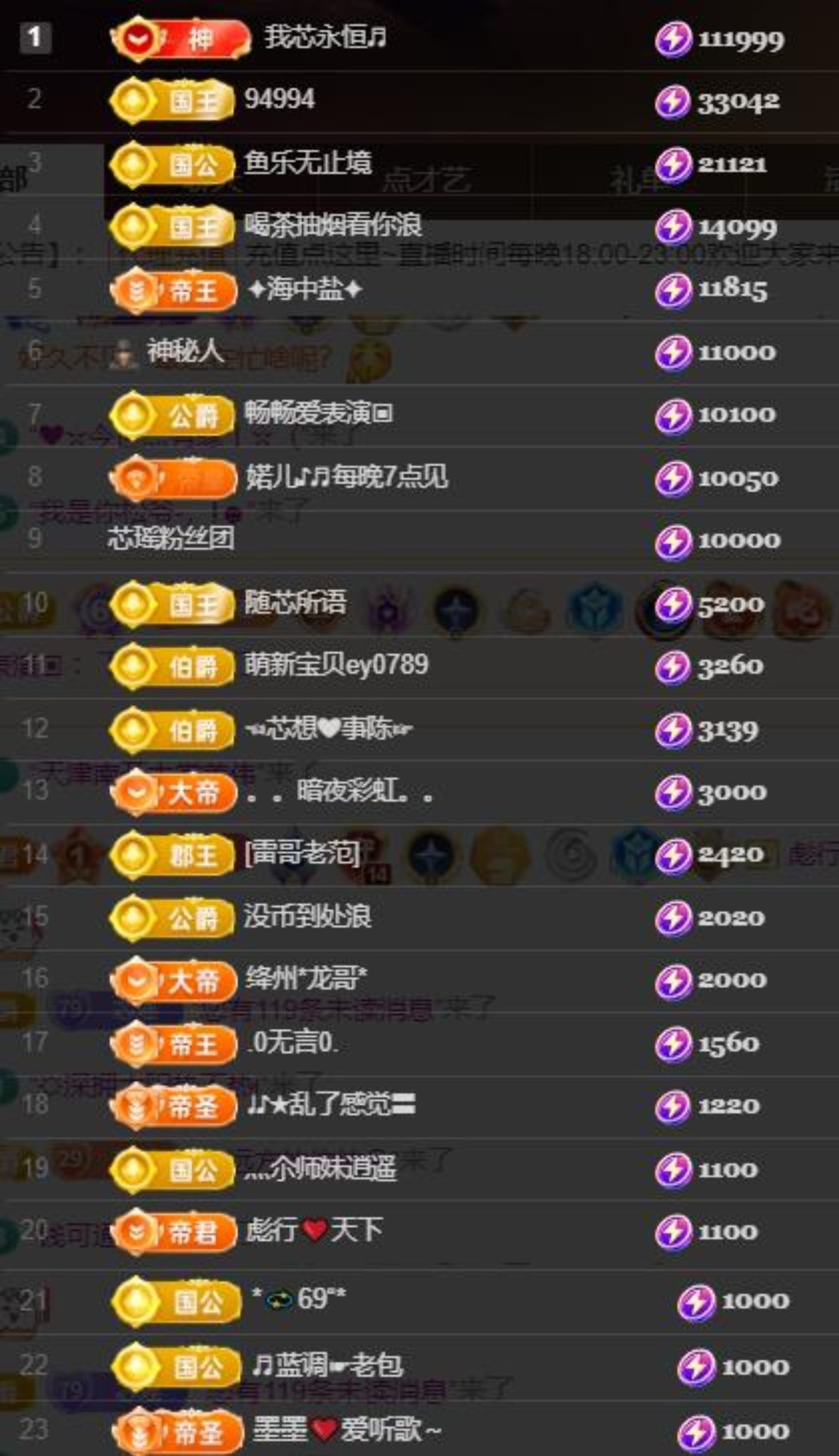This screenshot has height=1456, width=839.
Task: Tap the 神秘人 entry at rank six
Action: point(184,351)
